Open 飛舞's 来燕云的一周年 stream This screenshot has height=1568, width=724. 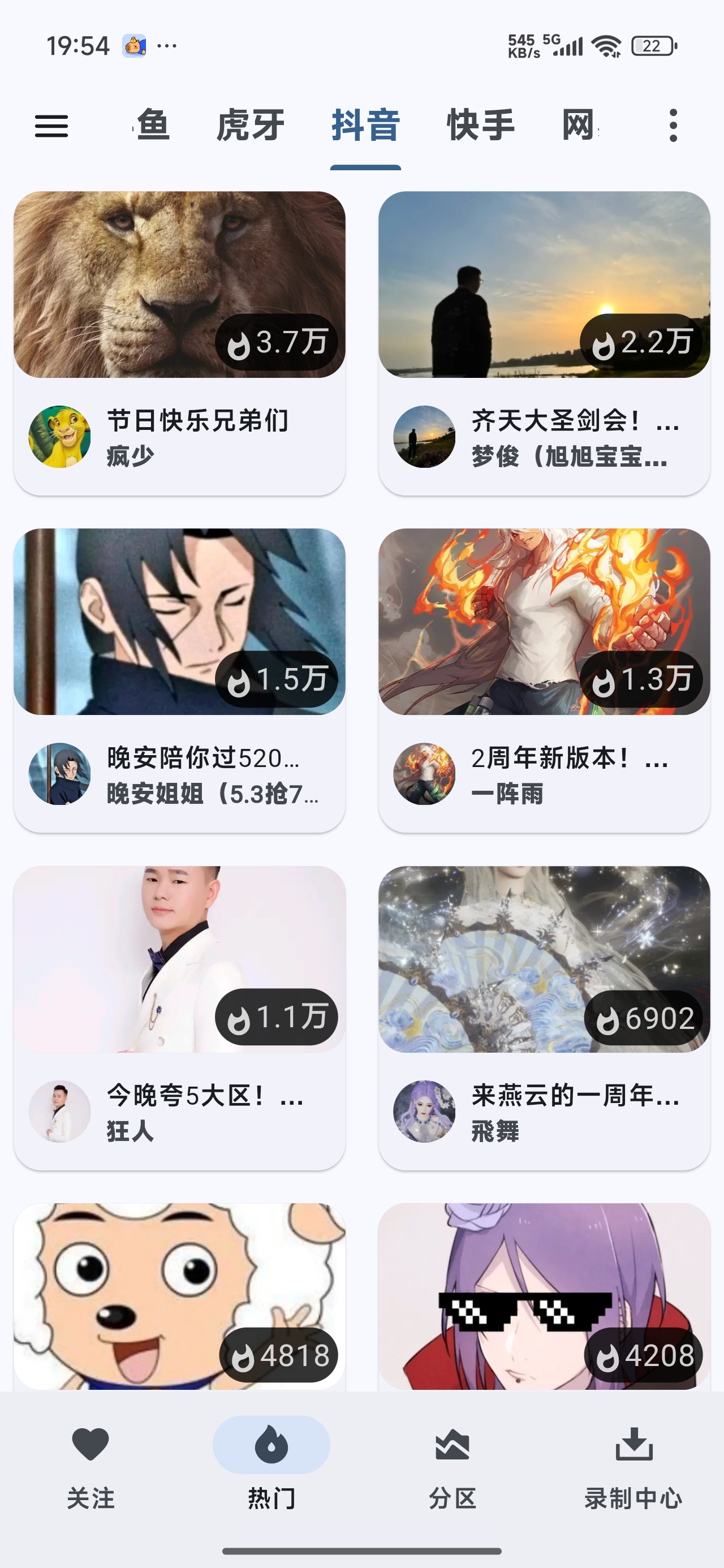[x=544, y=1018]
